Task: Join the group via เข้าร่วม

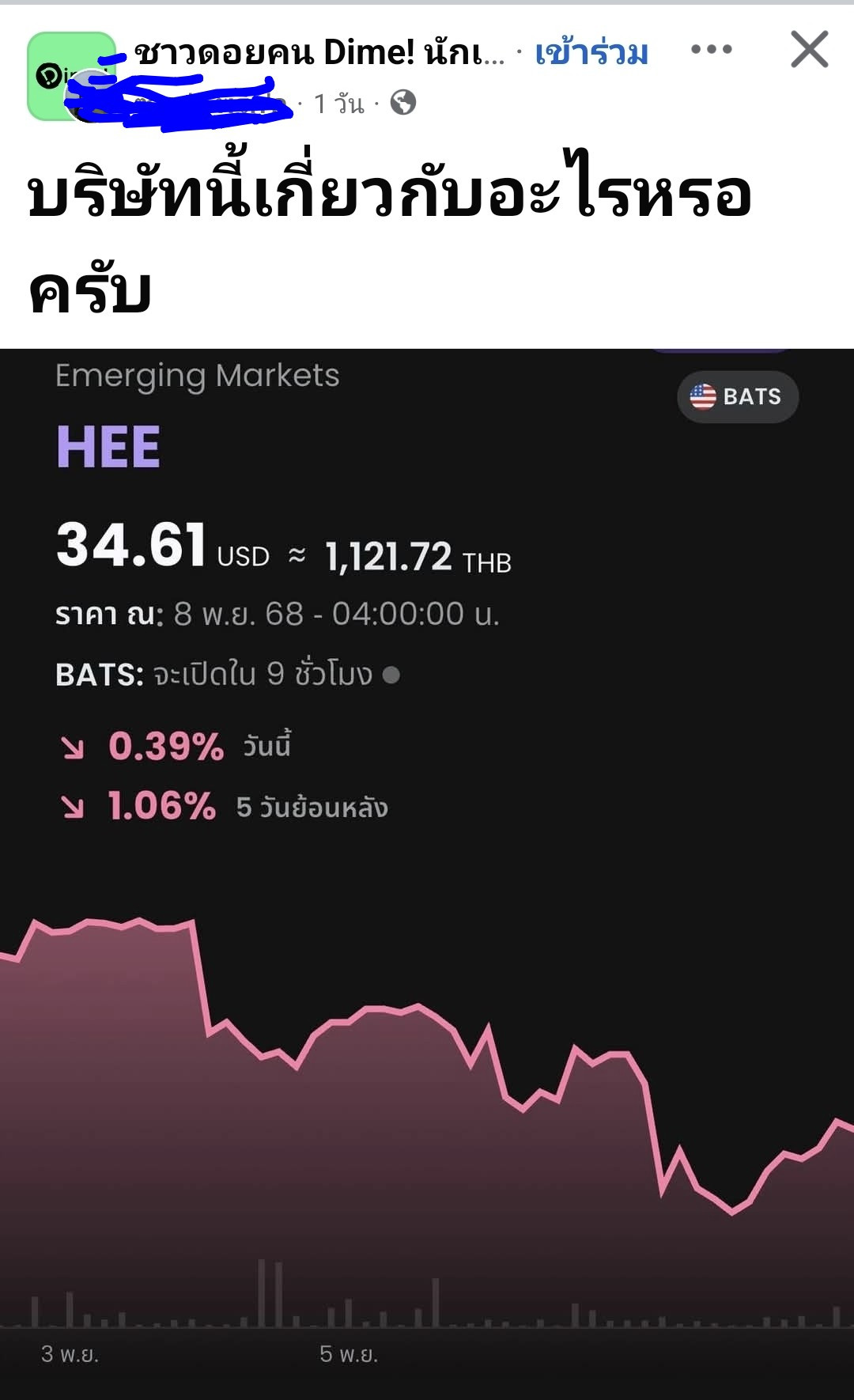Action: [x=591, y=53]
